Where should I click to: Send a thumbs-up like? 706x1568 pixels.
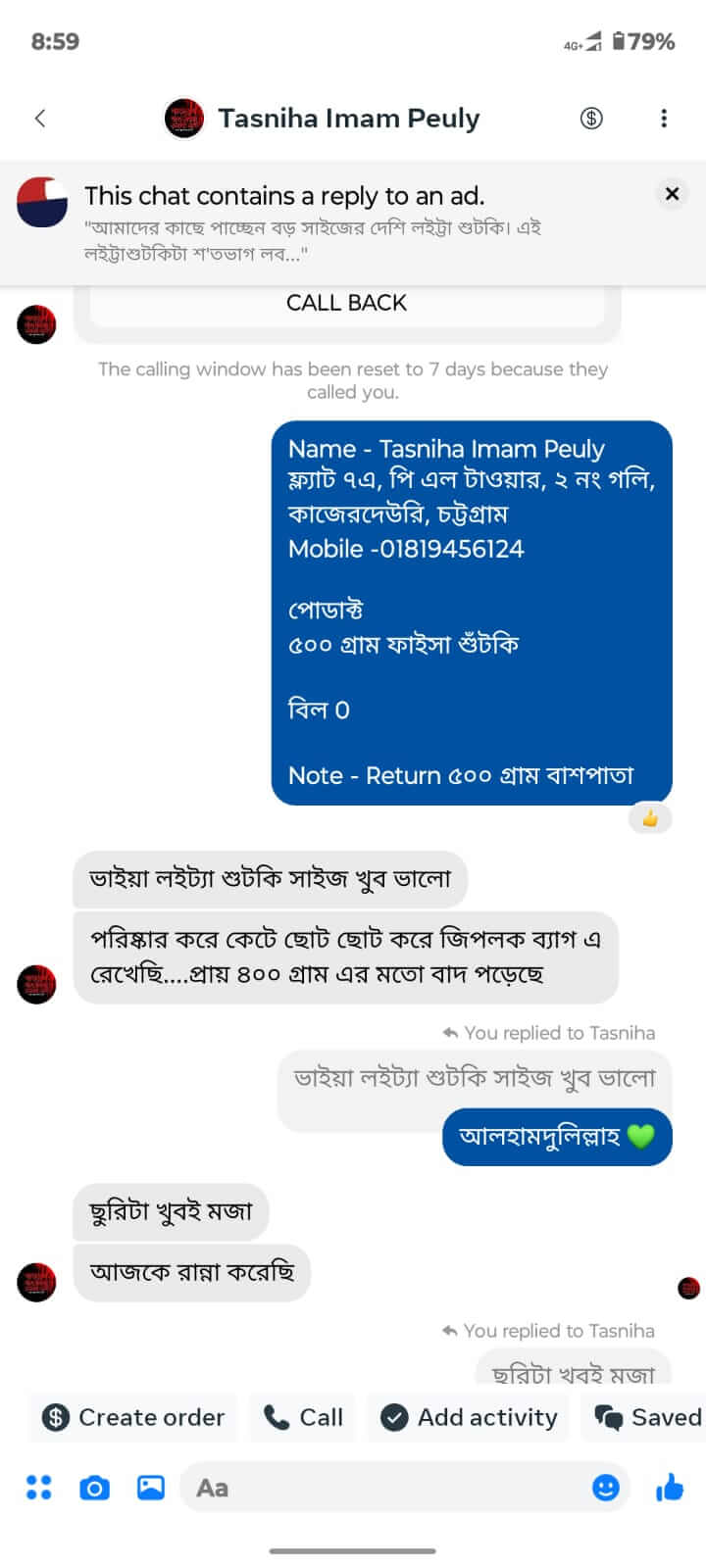coord(670,1488)
